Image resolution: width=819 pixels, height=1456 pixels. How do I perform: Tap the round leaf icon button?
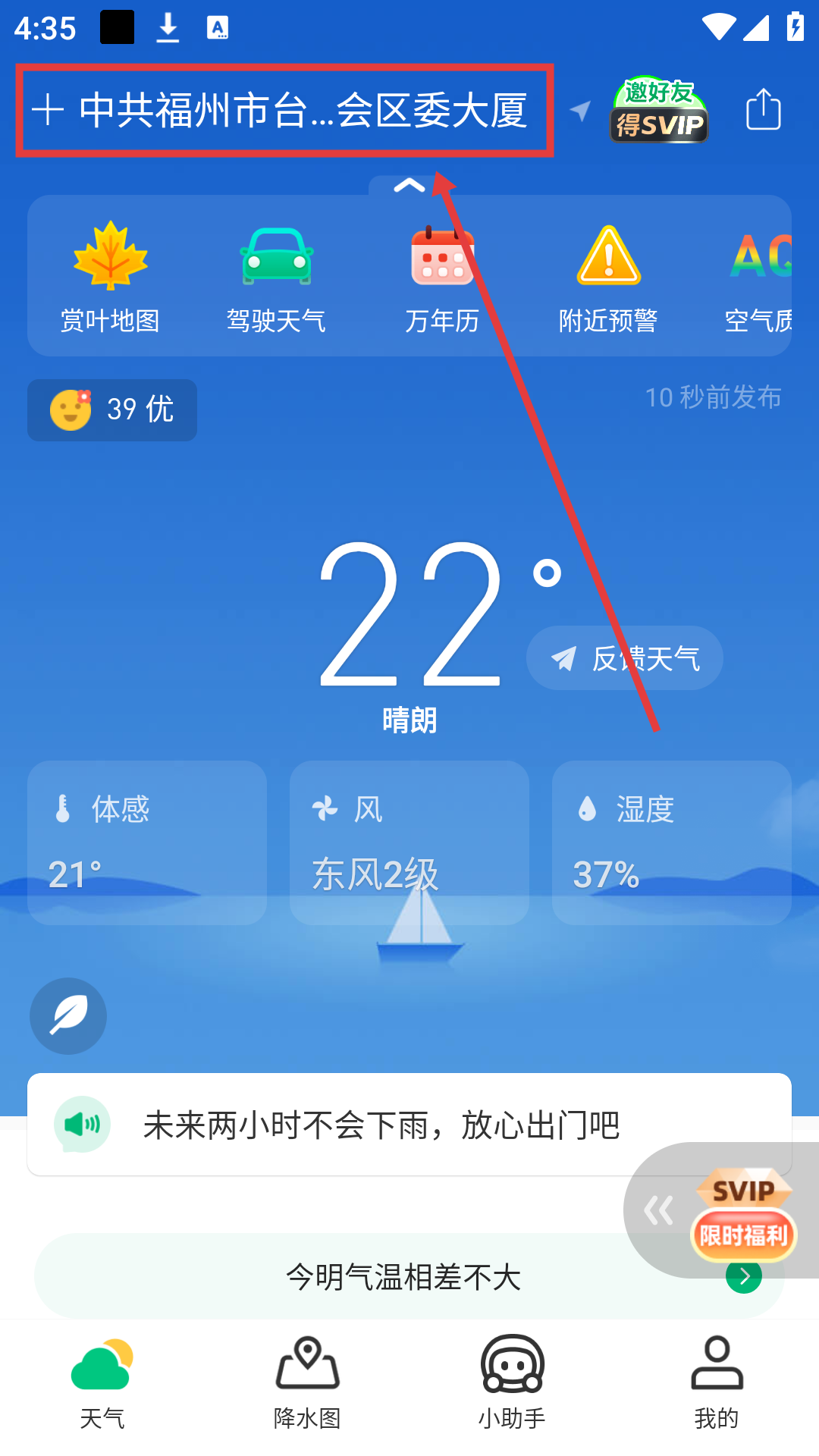[68, 1016]
